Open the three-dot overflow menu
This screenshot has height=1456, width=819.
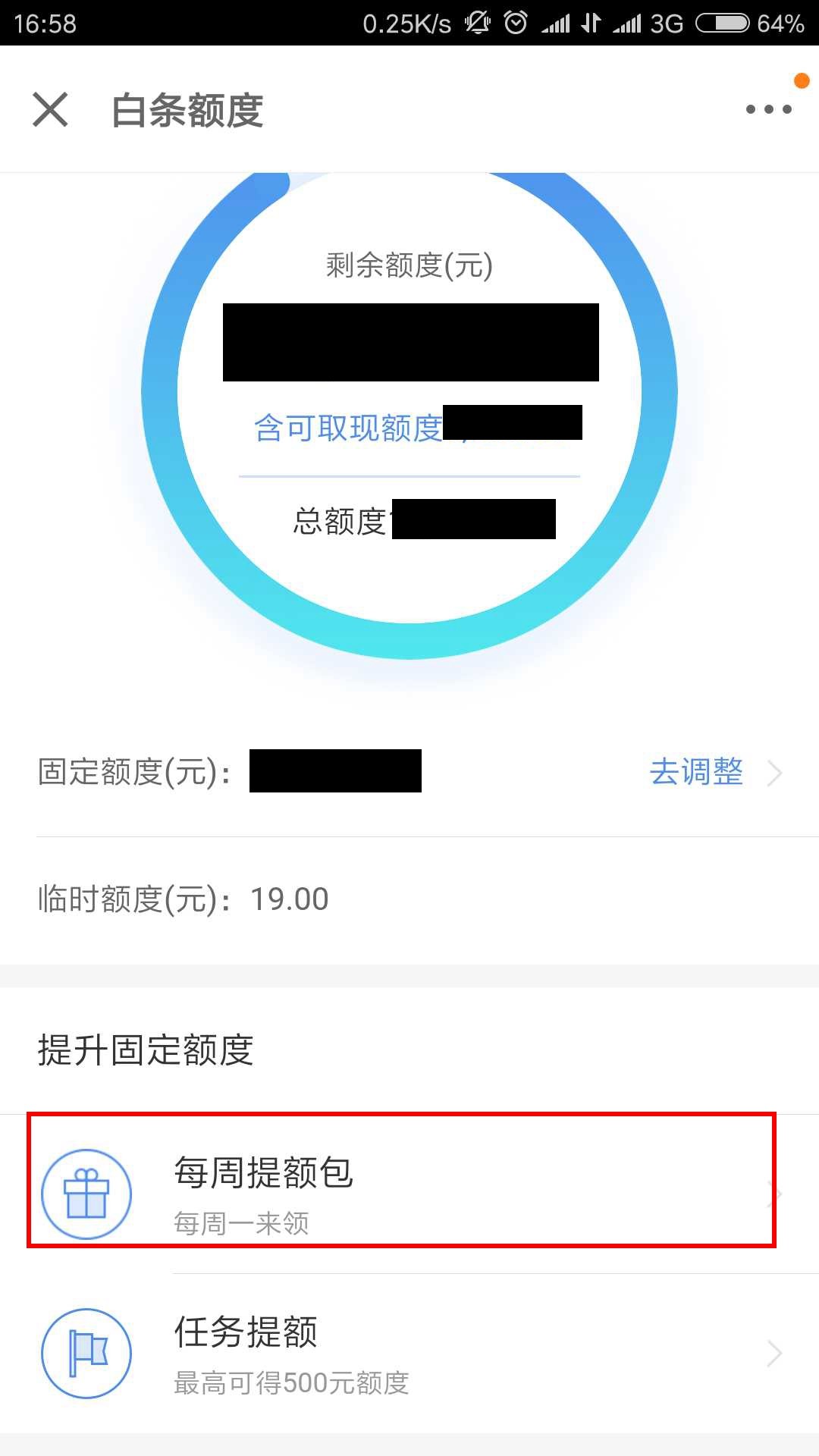(768, 109)
